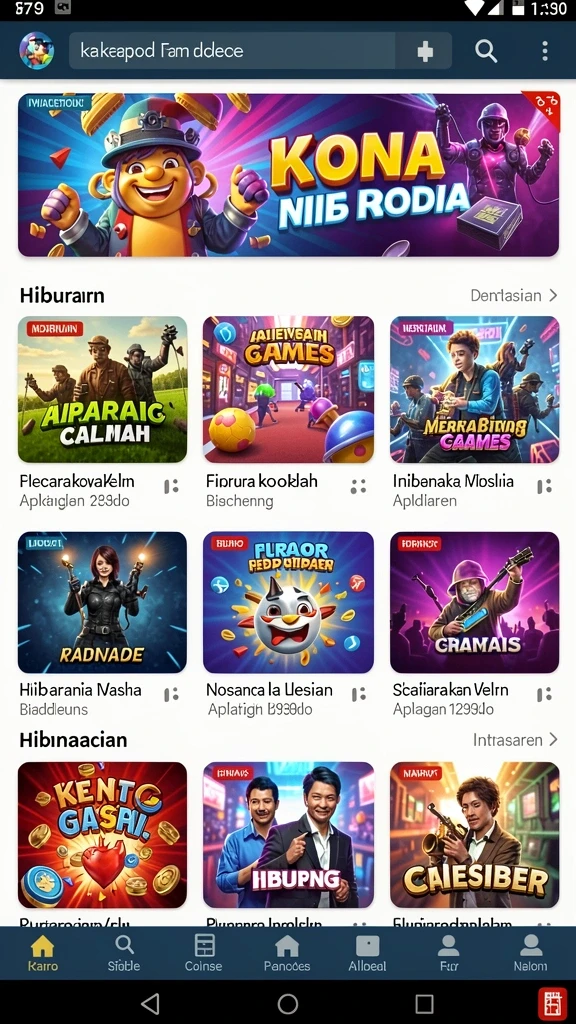Screen dimensions: 576x1024
Task: Switch to the Coinse tab
Action: click(204, 953)
